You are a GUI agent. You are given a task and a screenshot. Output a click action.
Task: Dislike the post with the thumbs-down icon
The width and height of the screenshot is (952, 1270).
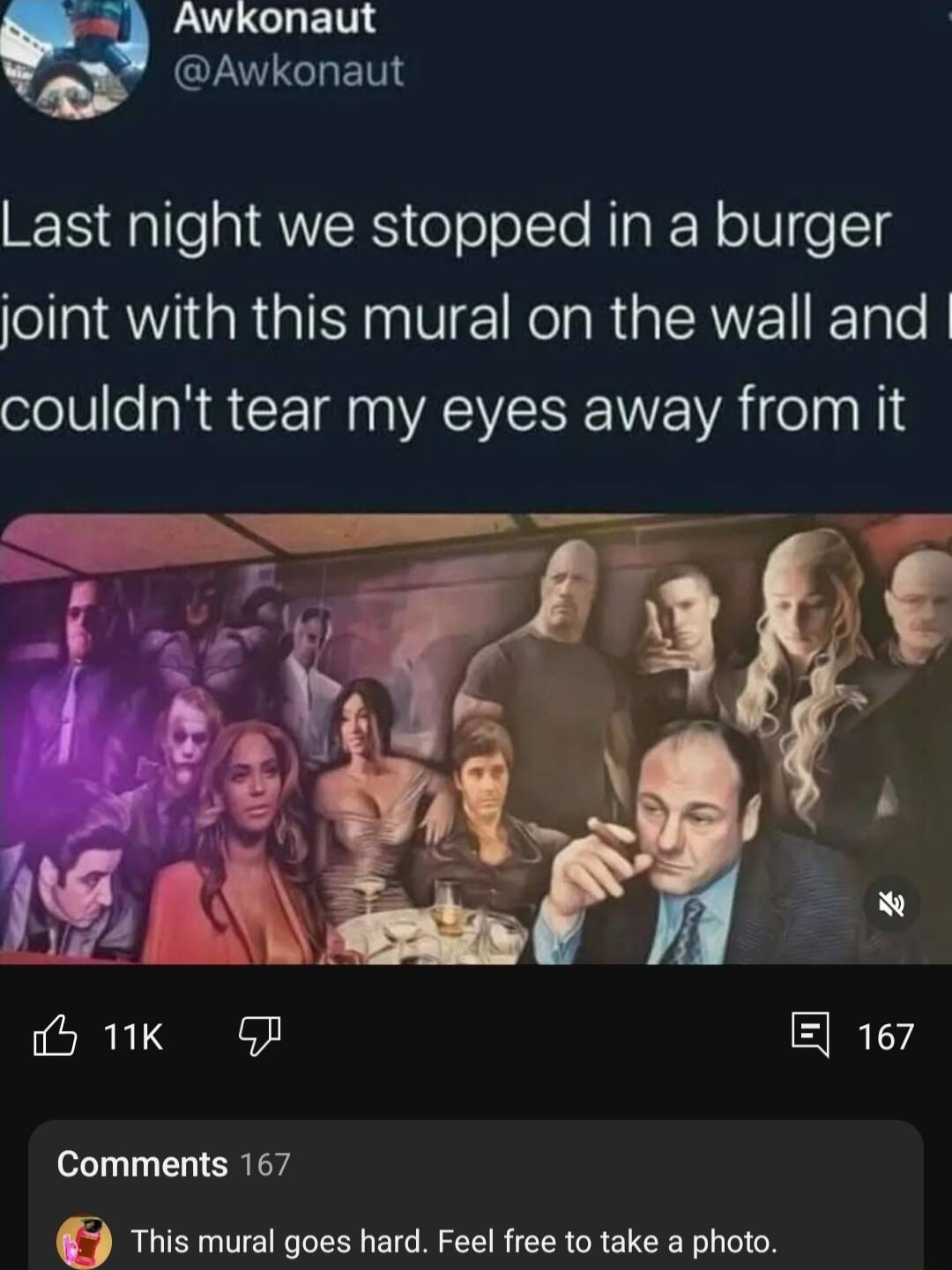[259, 1036]
